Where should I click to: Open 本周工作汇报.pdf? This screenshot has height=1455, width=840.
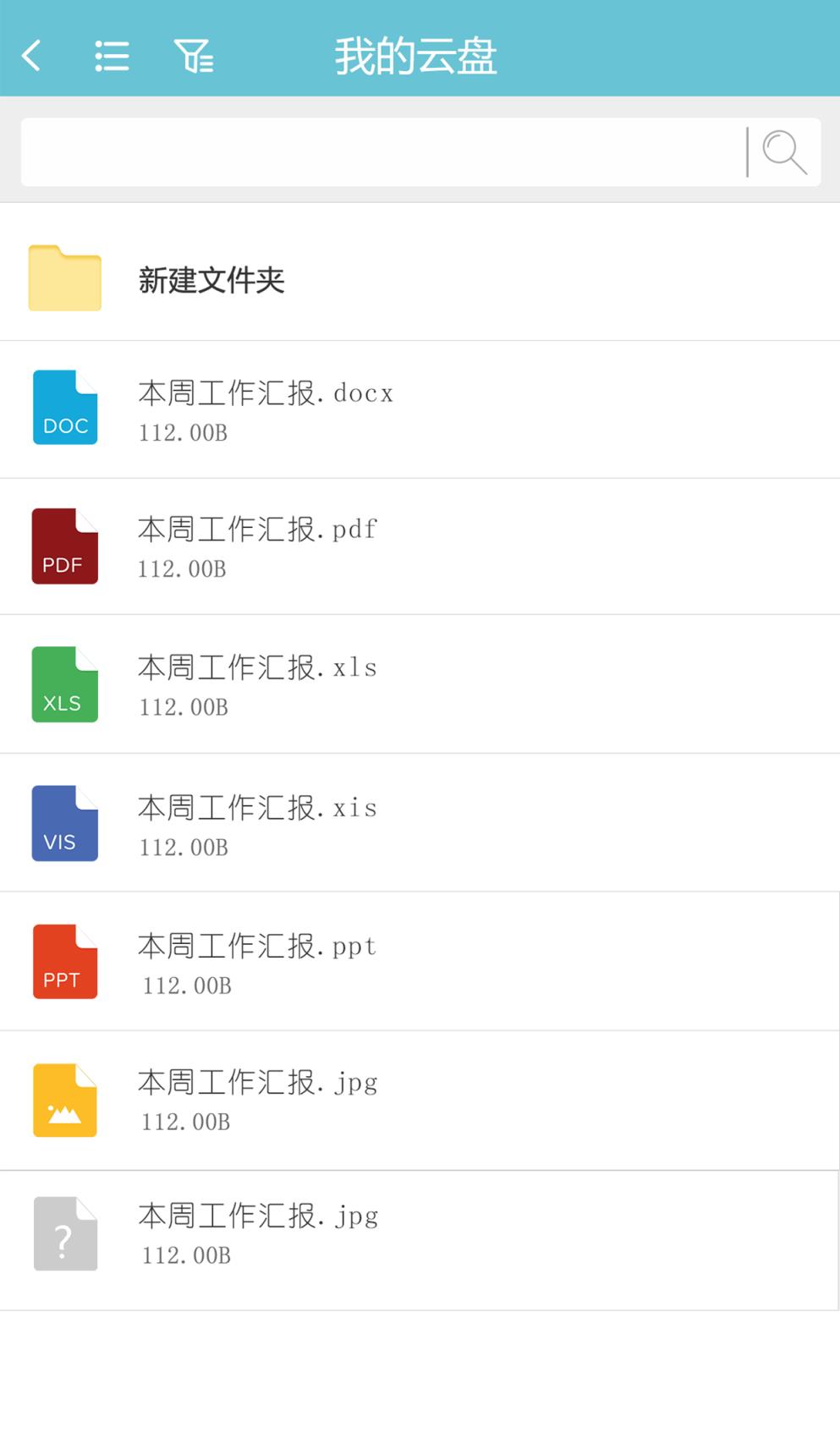tap(257, 530)
